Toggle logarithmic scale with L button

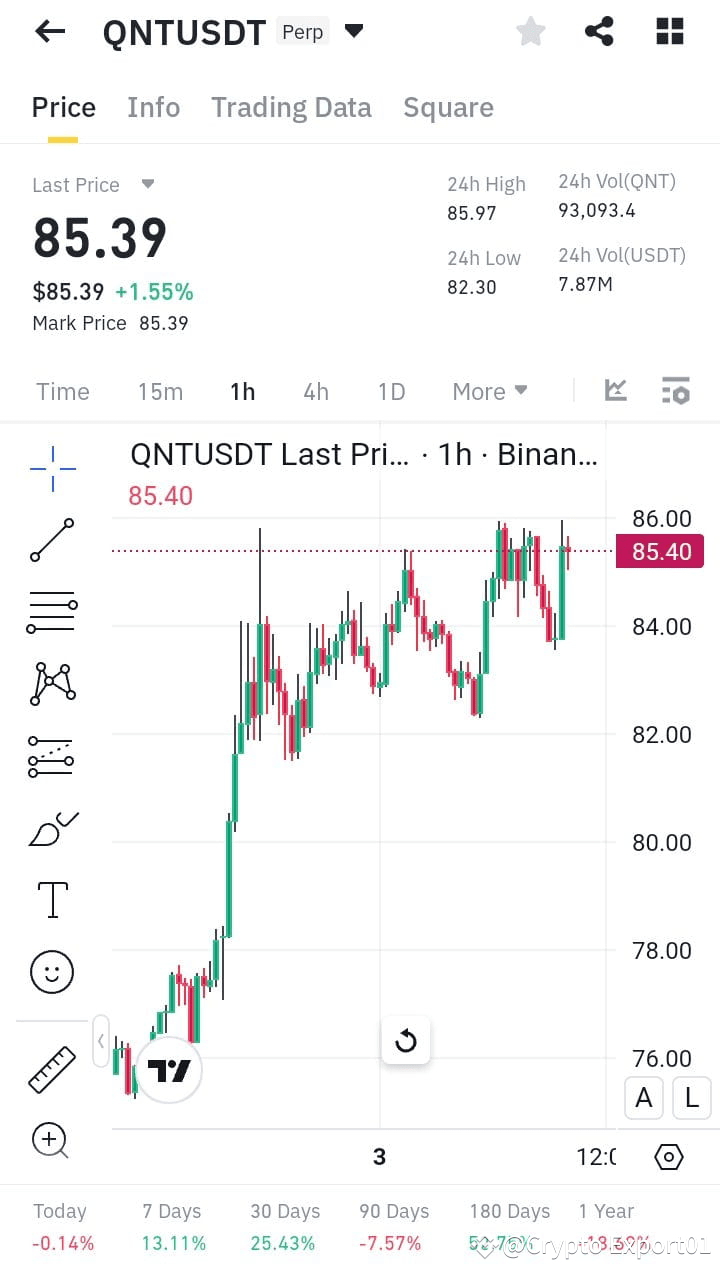pos(692,1098)
